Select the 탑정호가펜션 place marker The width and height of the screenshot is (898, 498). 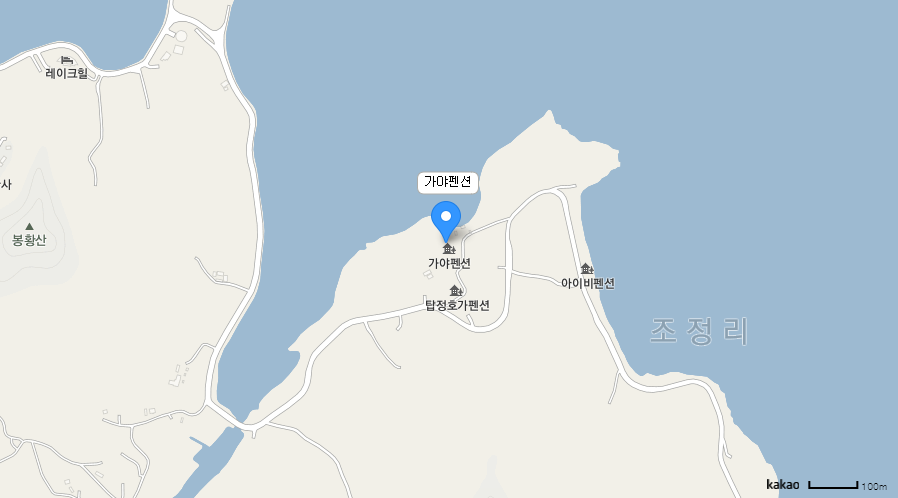click(455, 291)
